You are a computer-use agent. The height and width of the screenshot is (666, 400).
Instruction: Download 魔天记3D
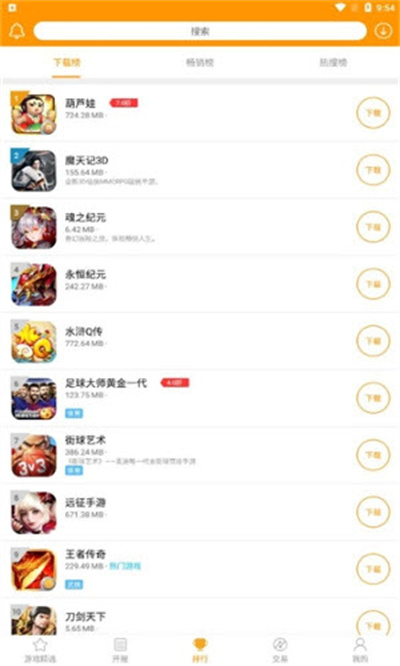tap(373, 170)
